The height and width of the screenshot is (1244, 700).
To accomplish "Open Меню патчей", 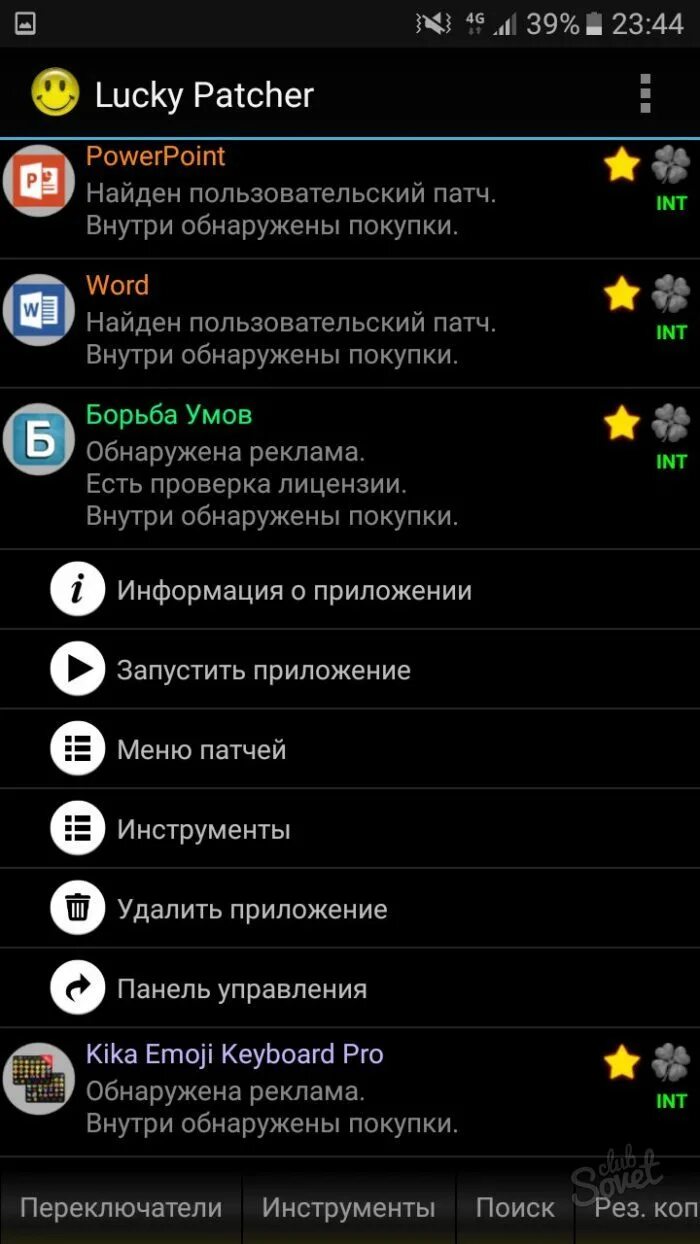I will coord(201,750).
